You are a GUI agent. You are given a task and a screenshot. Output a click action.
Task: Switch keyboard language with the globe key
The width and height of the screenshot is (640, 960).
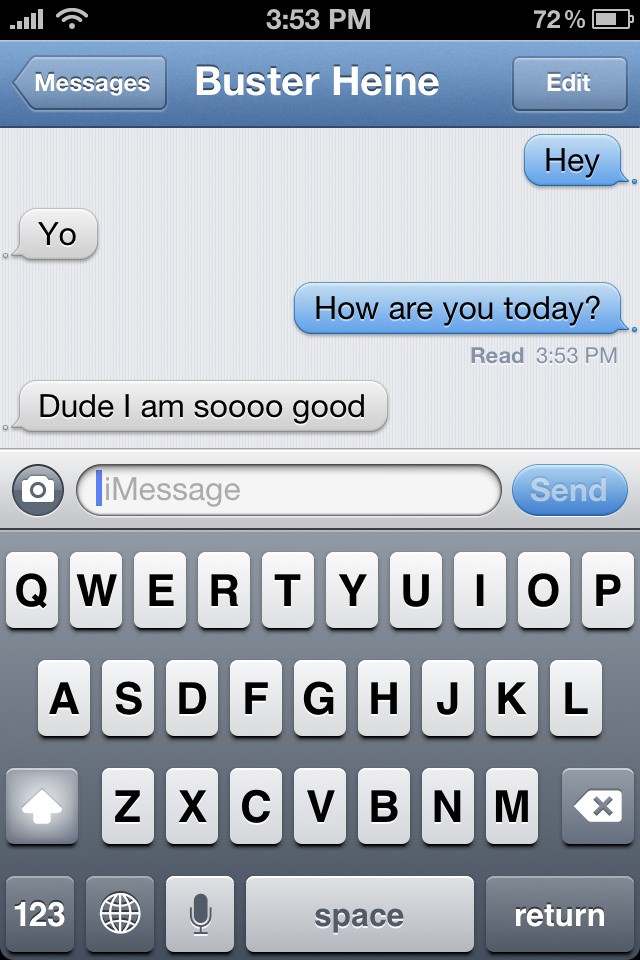[120, 914]
